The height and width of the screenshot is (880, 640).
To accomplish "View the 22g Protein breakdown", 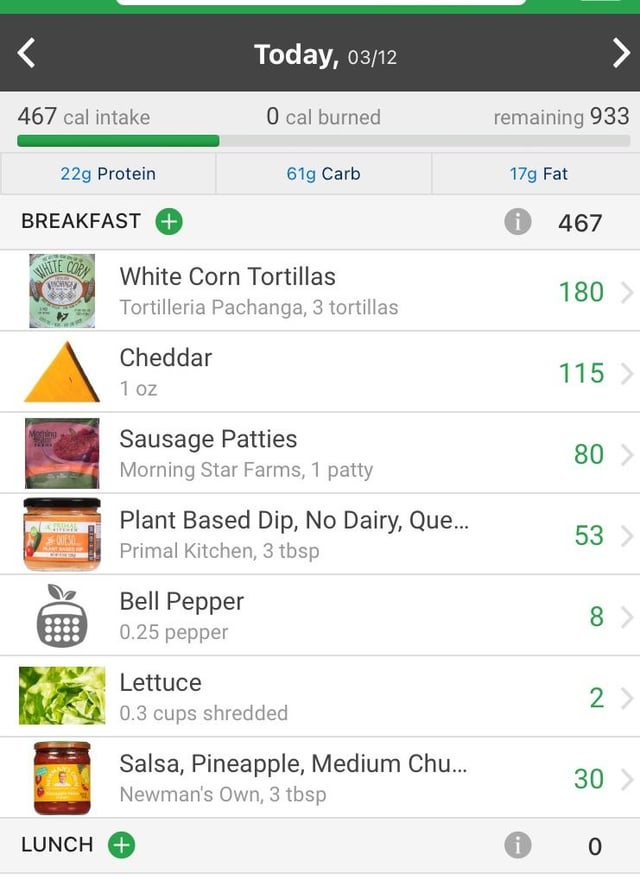I will (x=108, y=174).
